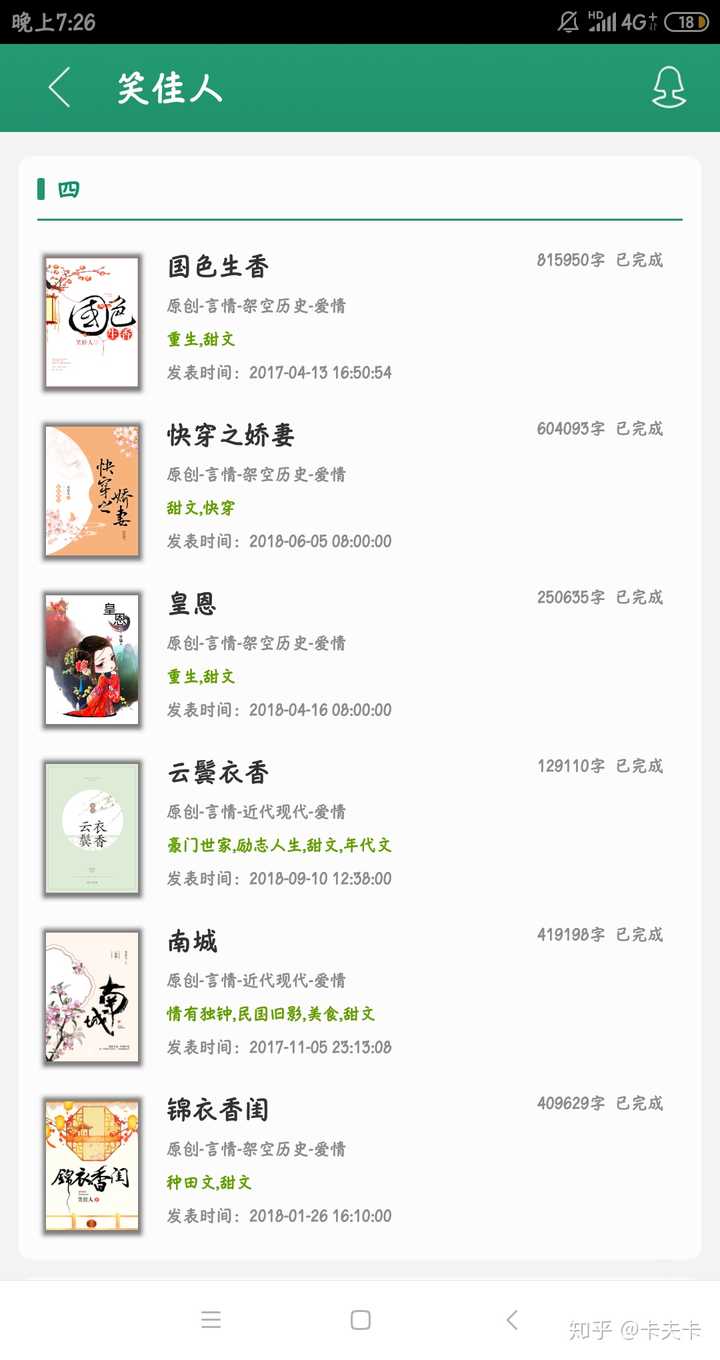This screenshot has height=1360, width=720.
Task: Tap the system home button
Action: click(x=361, y=1320)
